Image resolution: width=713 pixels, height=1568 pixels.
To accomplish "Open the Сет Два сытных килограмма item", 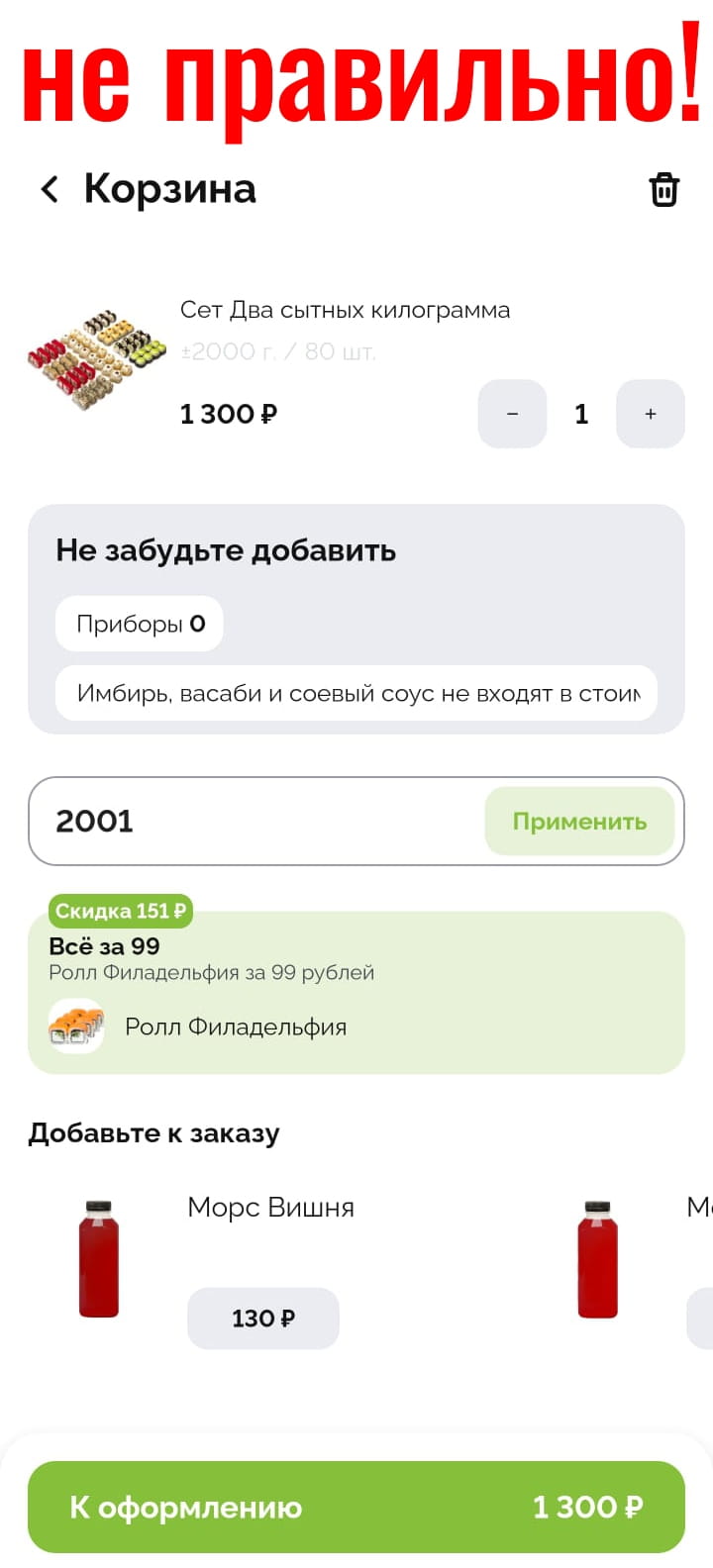I will [344, 310].
